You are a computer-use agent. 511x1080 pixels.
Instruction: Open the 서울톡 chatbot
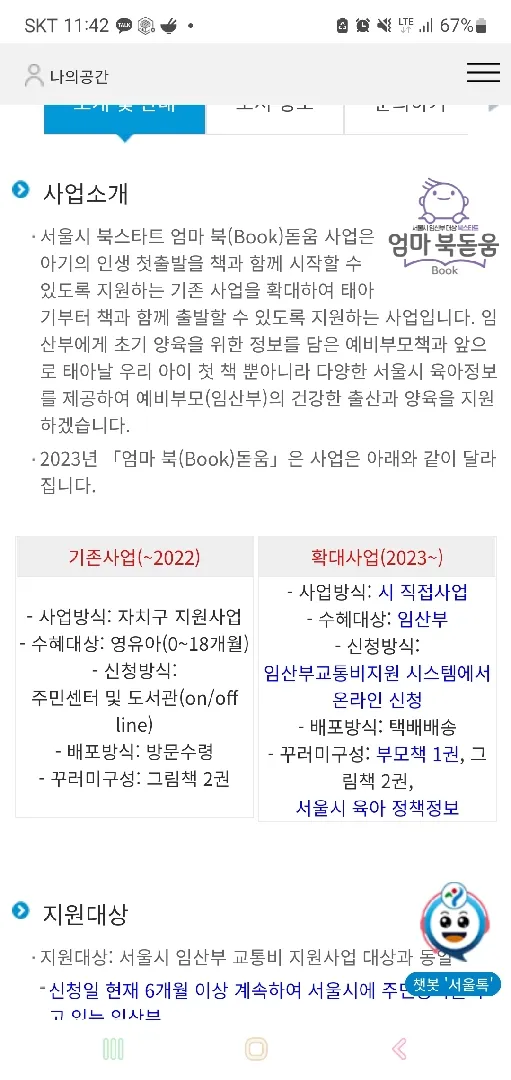click(x=452, y=939)
